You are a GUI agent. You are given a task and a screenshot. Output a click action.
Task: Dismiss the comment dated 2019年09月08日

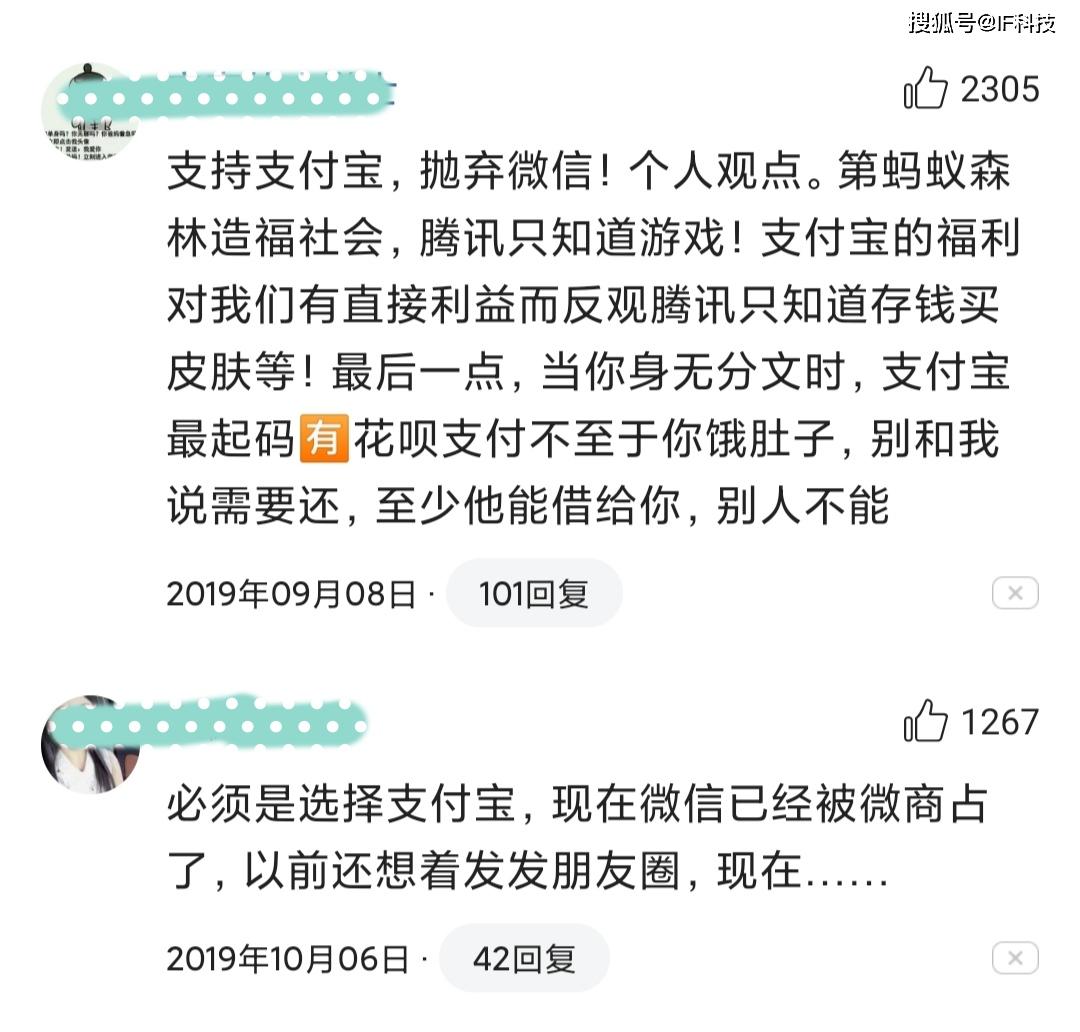pyautogui.click(x=1015, y=594)
